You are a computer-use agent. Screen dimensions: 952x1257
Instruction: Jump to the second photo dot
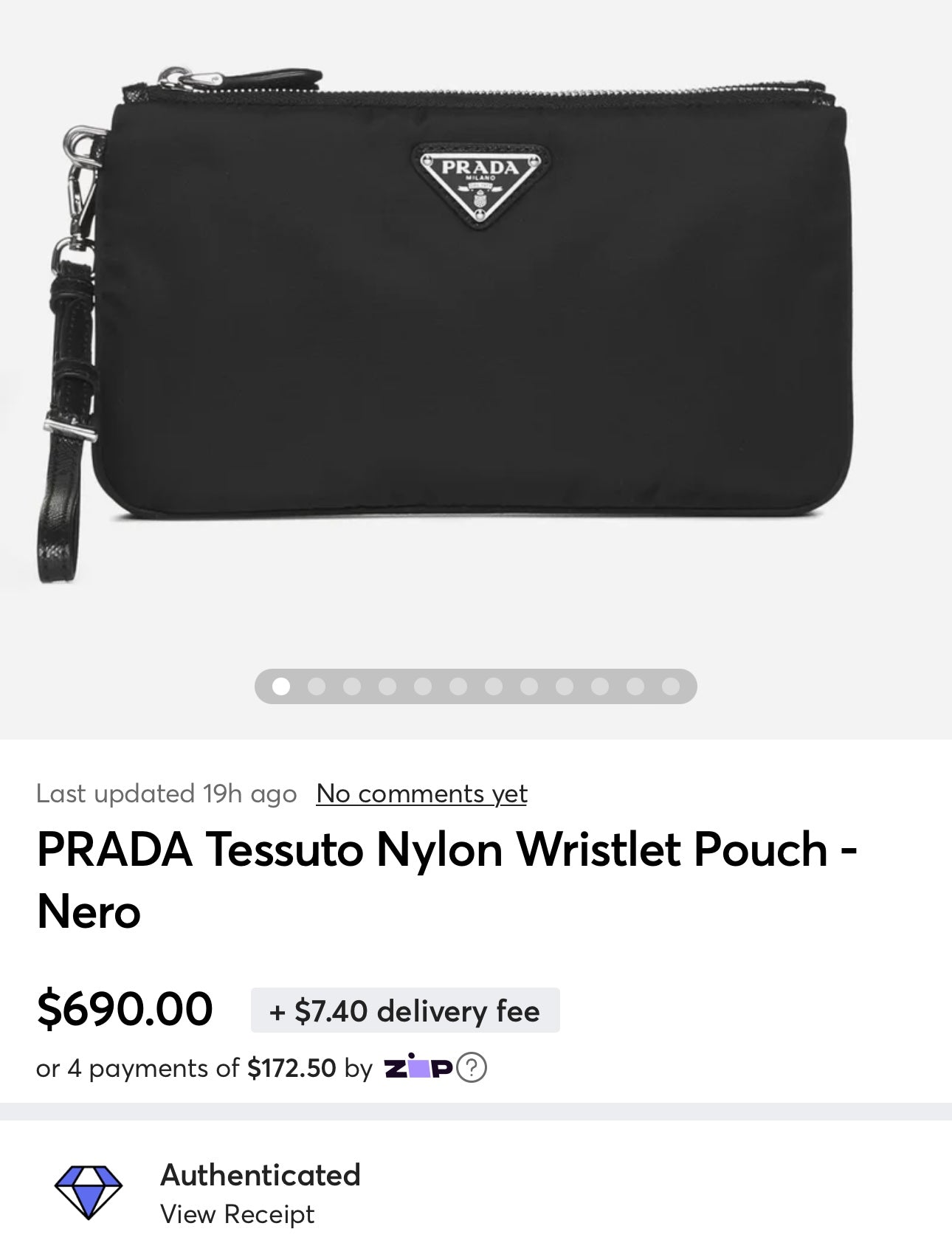[317, 686]
